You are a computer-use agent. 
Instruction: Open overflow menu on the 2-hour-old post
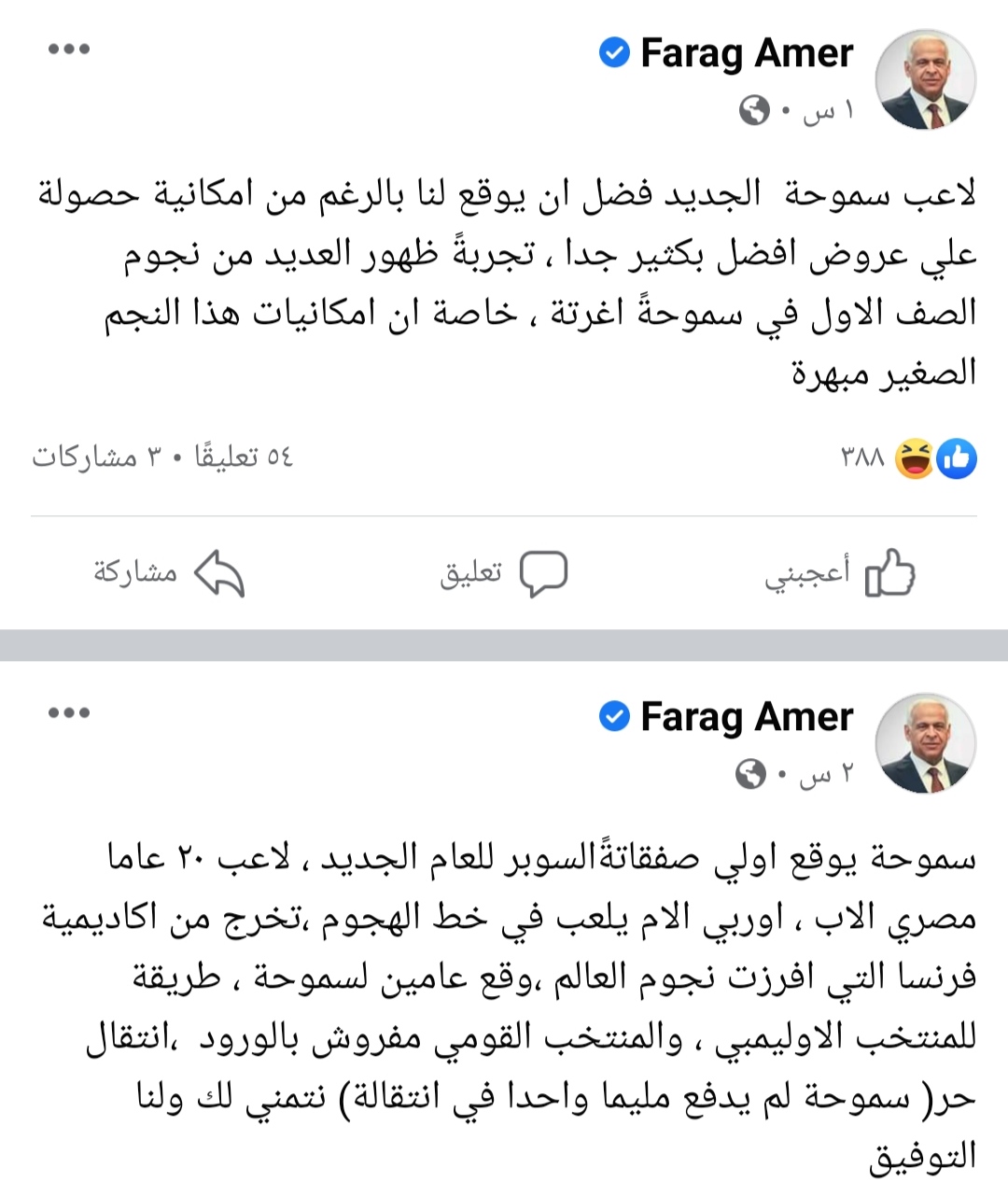[x=69, y=713]
